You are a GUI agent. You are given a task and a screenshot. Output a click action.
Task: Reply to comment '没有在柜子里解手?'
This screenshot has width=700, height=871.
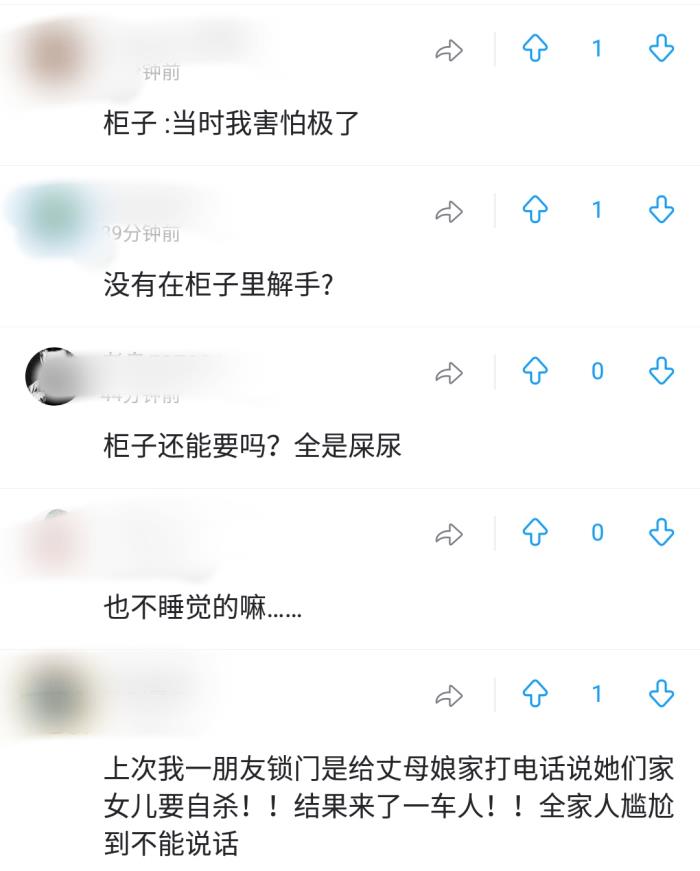pyautogui.click(x=449, y=211)
